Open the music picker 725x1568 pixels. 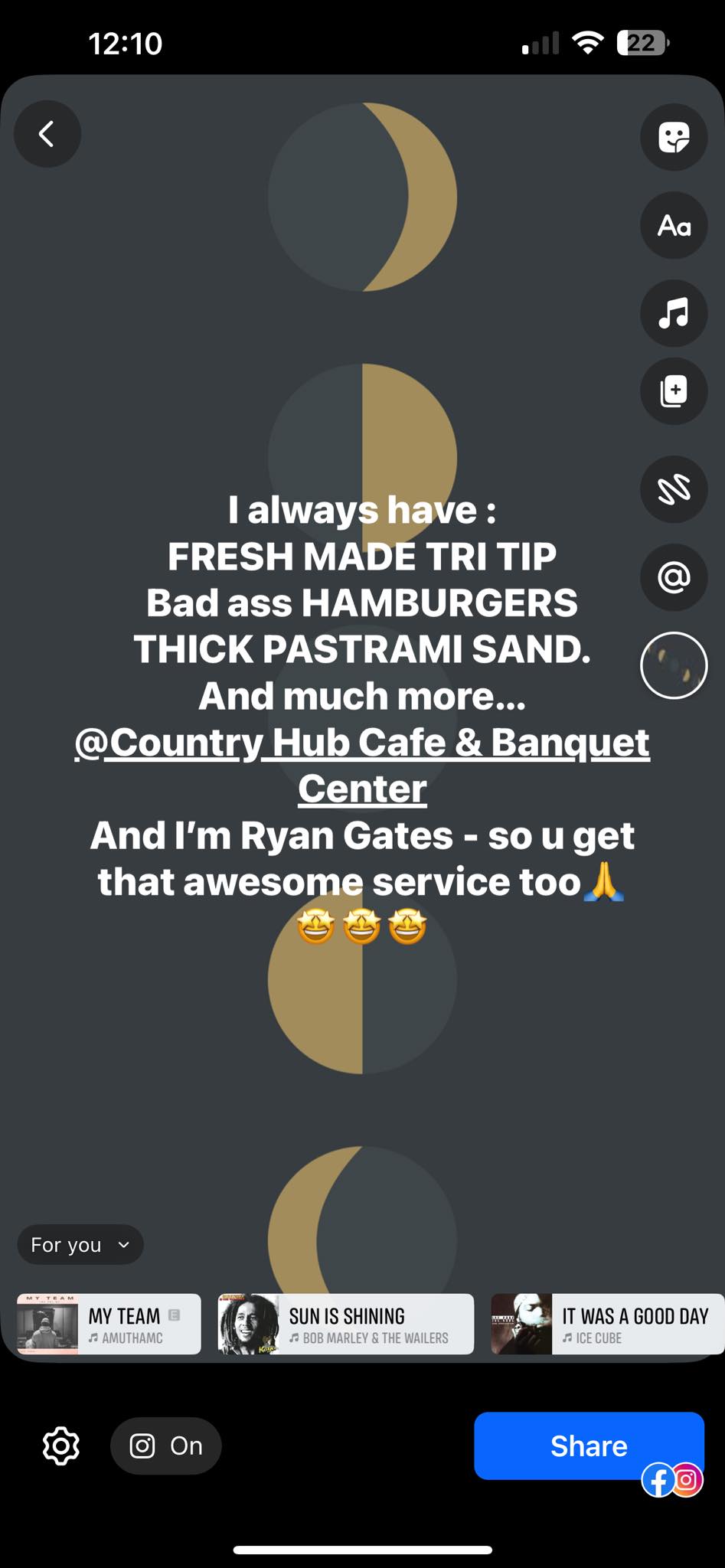(674, 313)
